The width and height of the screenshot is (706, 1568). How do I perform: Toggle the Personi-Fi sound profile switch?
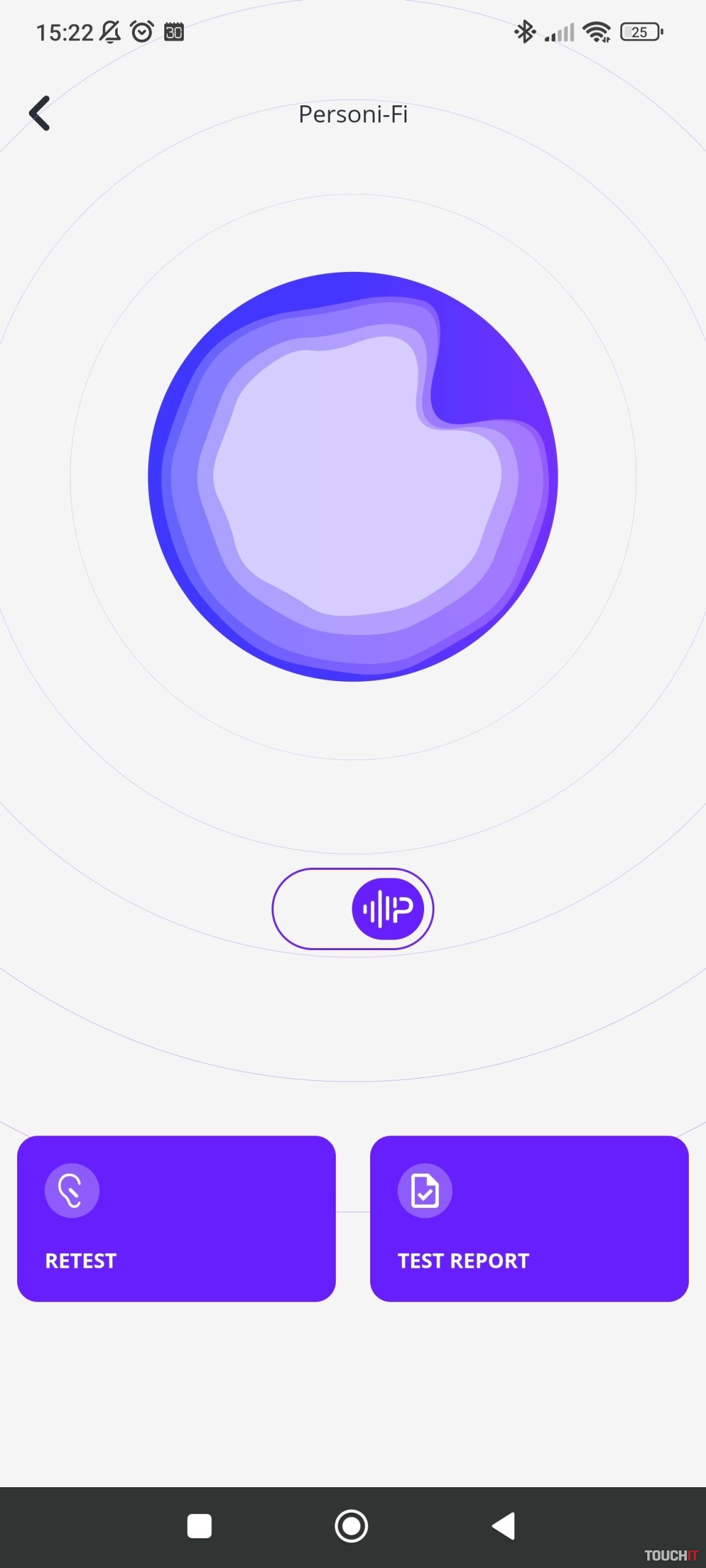coord(353,909)
